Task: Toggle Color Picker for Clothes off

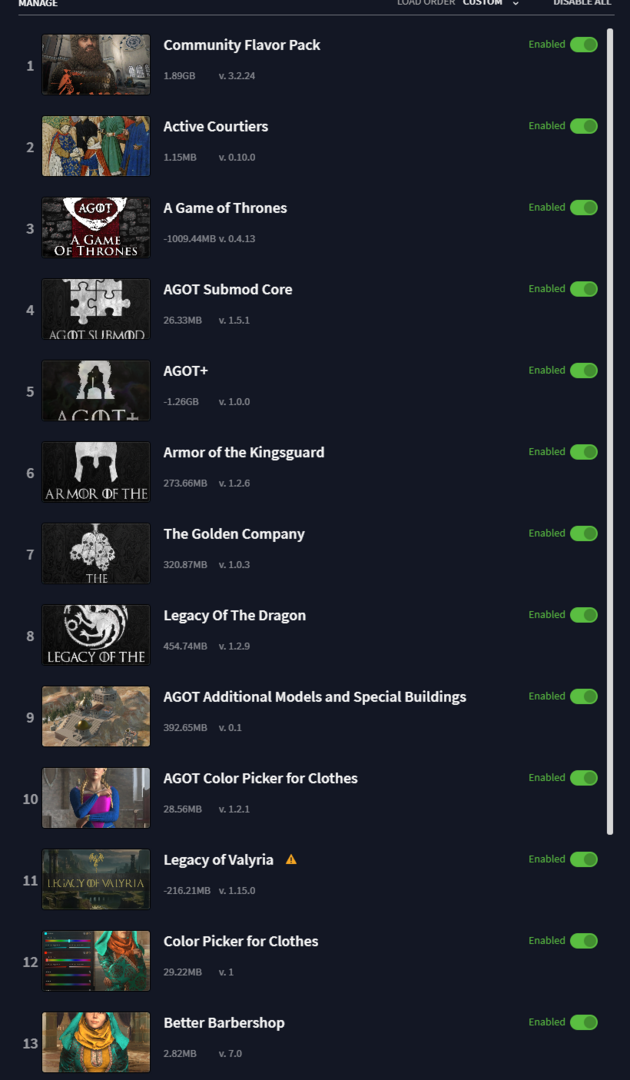Action: tap(583, 941)
